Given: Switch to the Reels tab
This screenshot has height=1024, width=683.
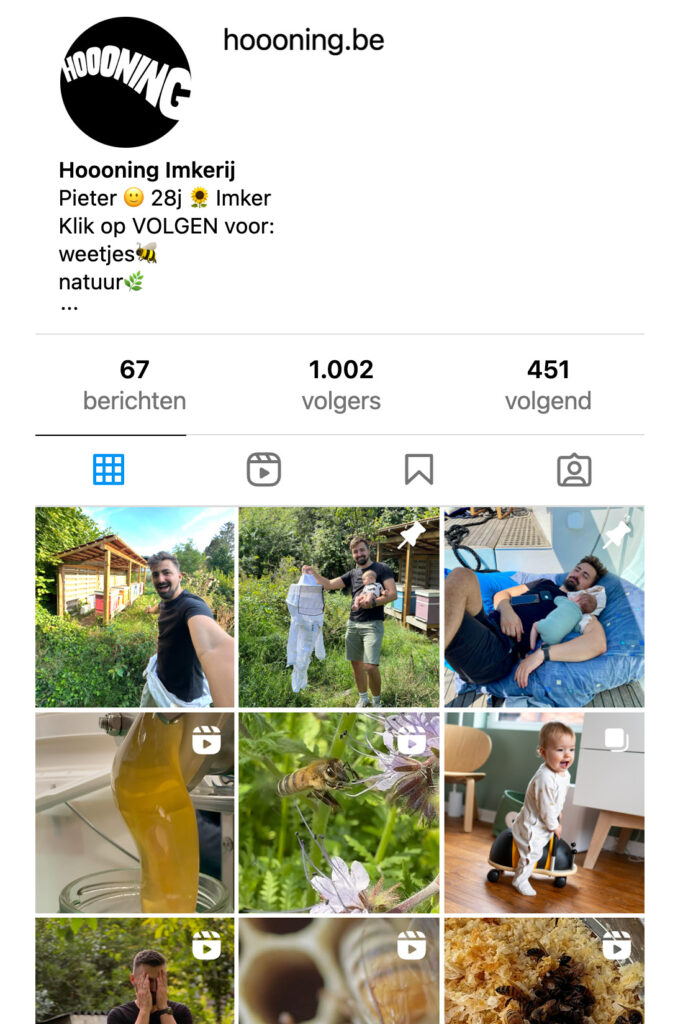Looking at the screenshot, I should coord(263,469).
